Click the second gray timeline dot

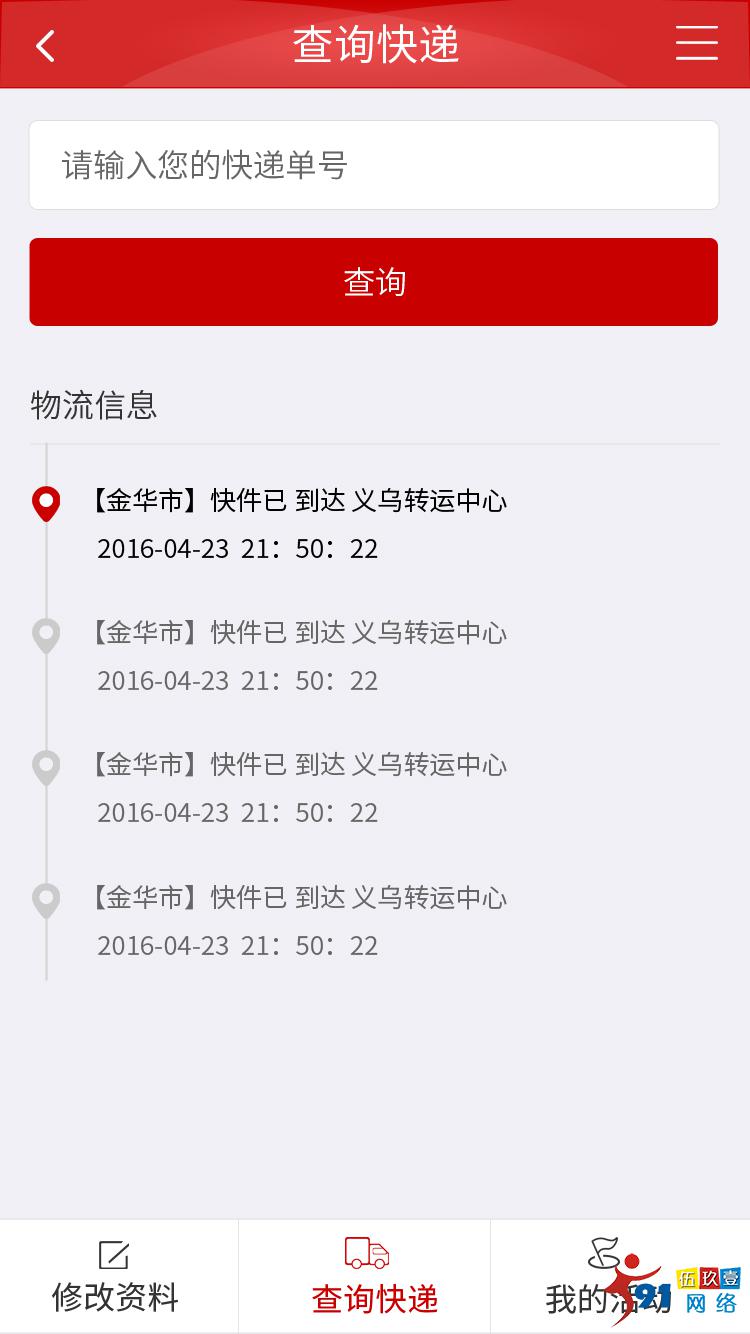45,636
